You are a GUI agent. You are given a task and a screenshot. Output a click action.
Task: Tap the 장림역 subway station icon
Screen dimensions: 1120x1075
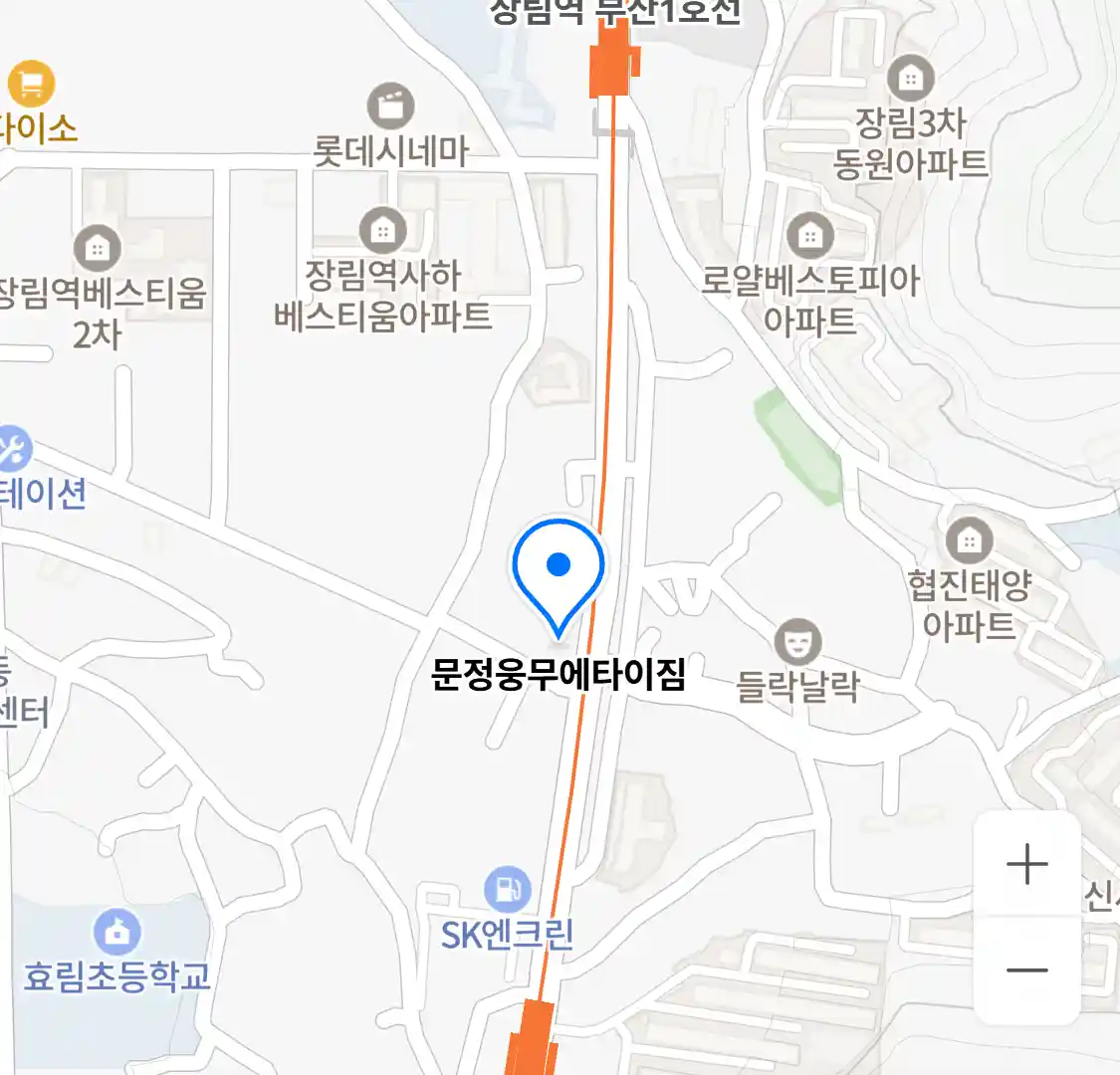(x=610, y=60)
